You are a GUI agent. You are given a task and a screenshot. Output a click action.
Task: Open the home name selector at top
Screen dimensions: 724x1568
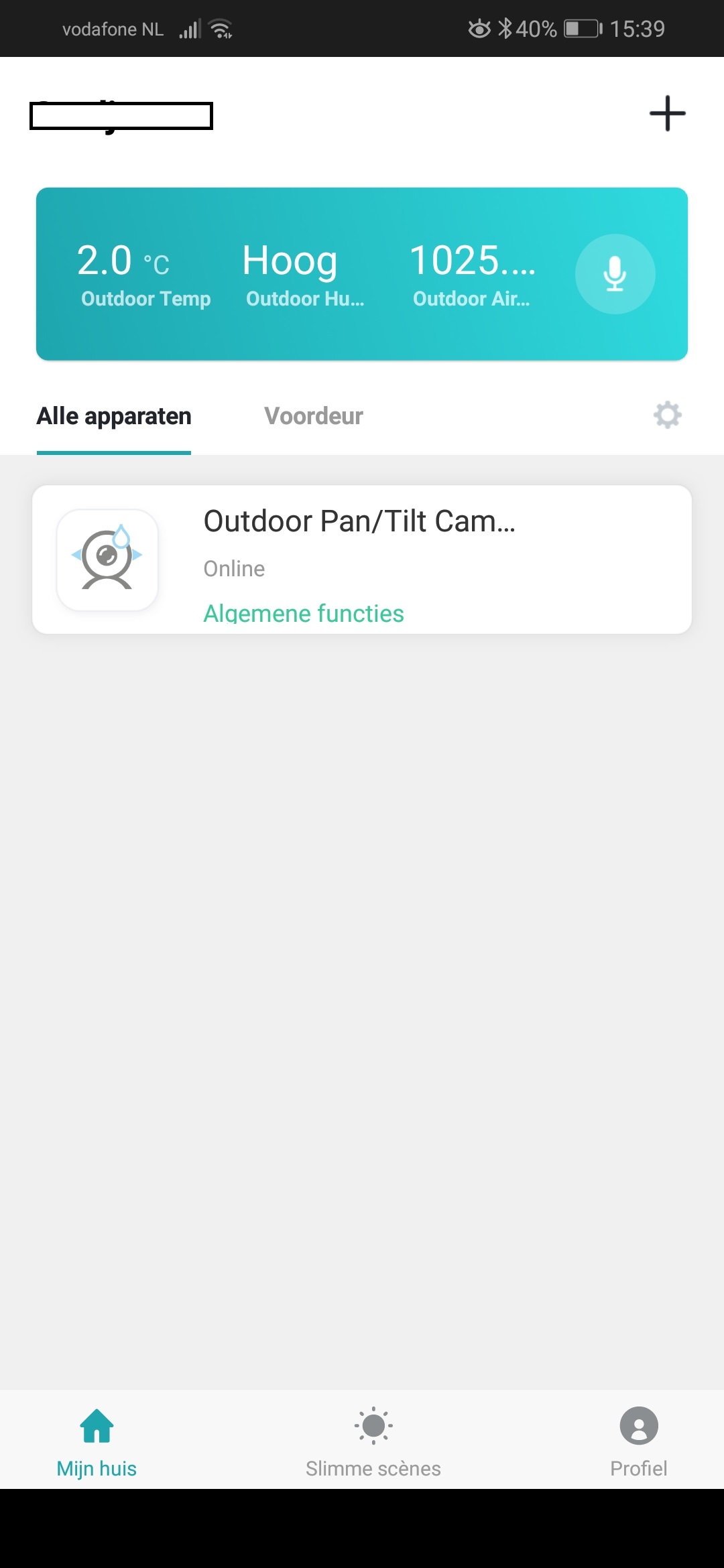point(121,116)
